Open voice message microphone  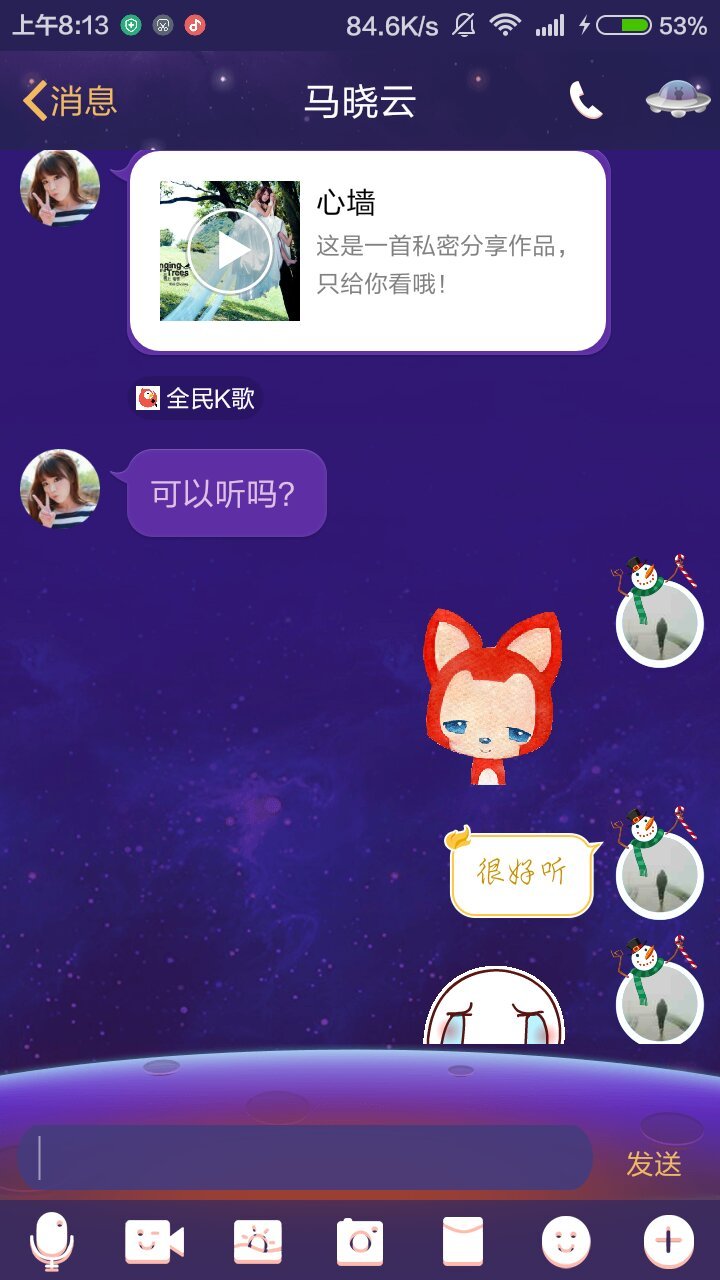tap(51, 1242)
